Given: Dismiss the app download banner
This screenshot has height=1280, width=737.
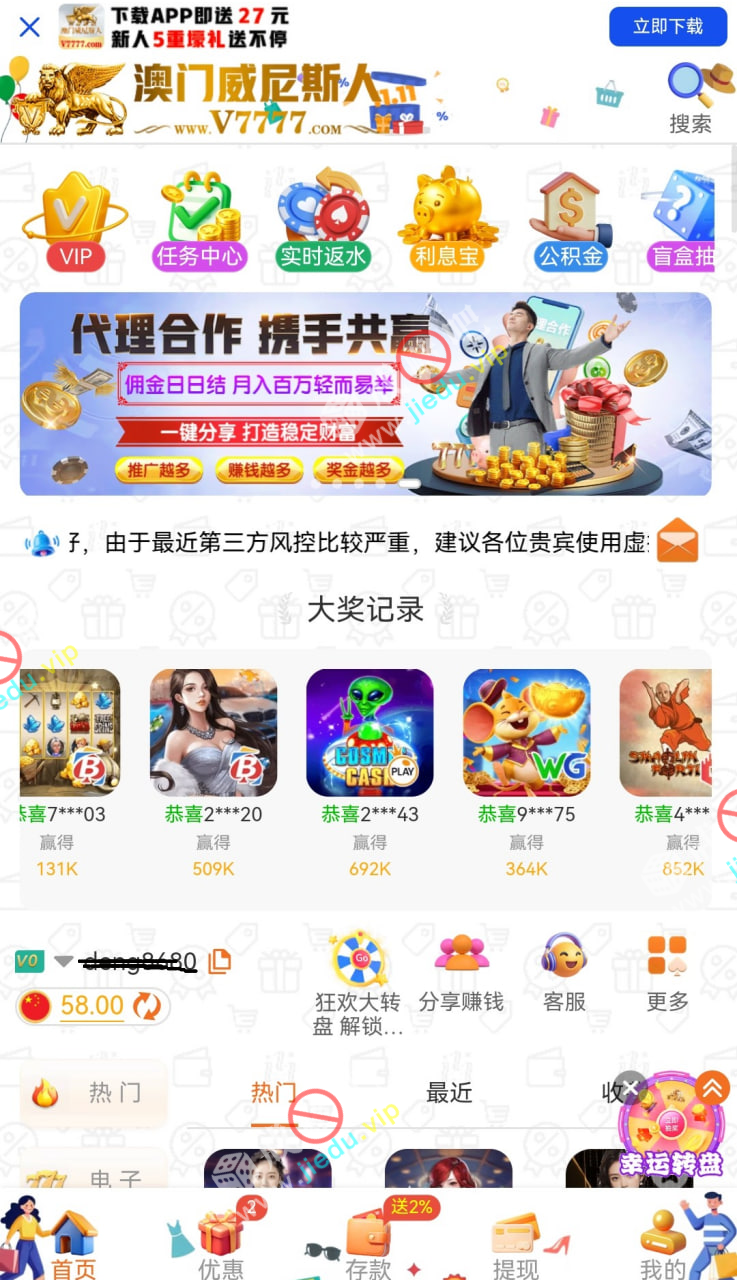Looking at the screenshot, I should 30,27.
